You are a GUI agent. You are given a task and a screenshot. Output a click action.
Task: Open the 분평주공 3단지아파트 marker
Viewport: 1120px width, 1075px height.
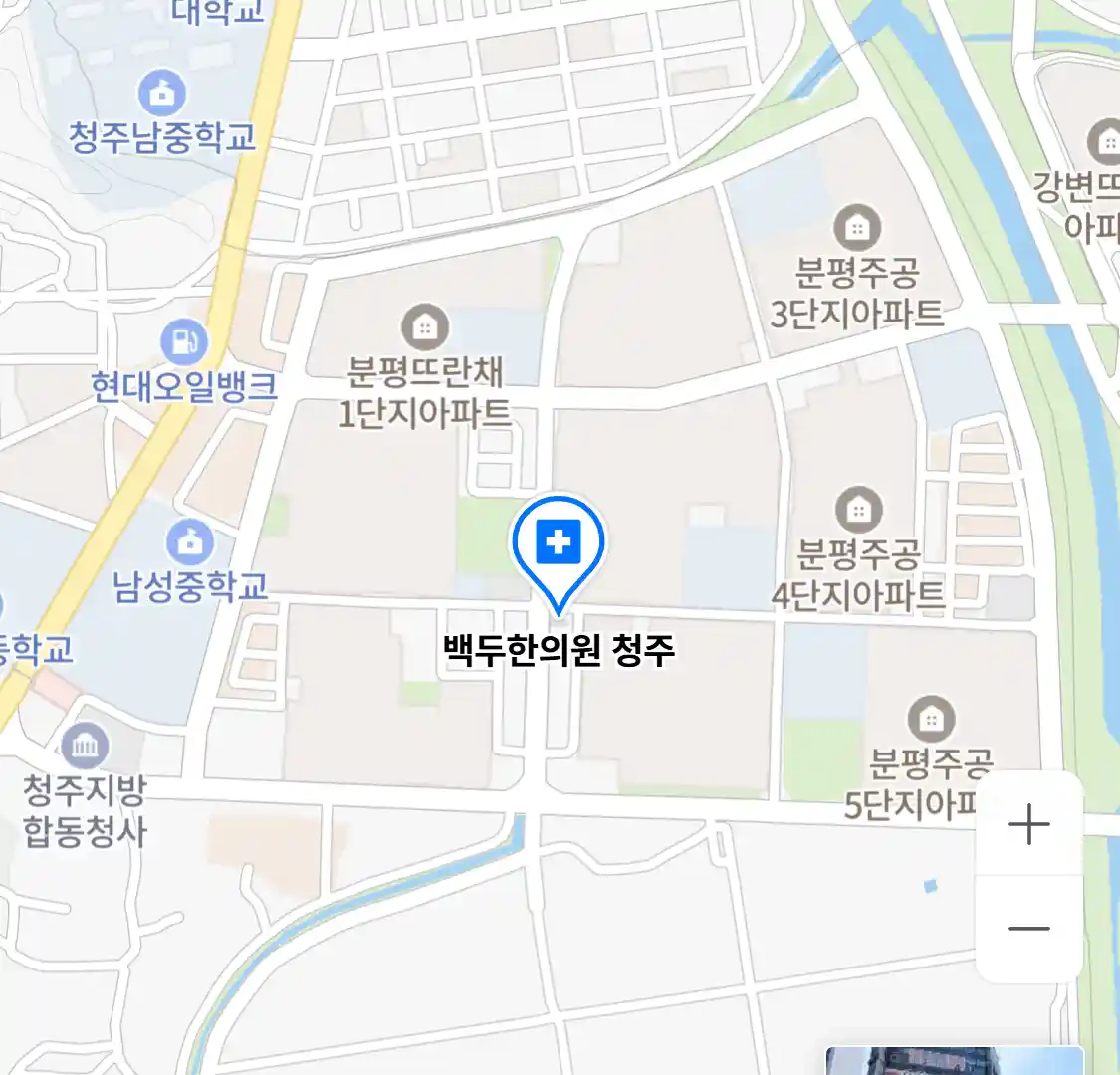[856, 228]
